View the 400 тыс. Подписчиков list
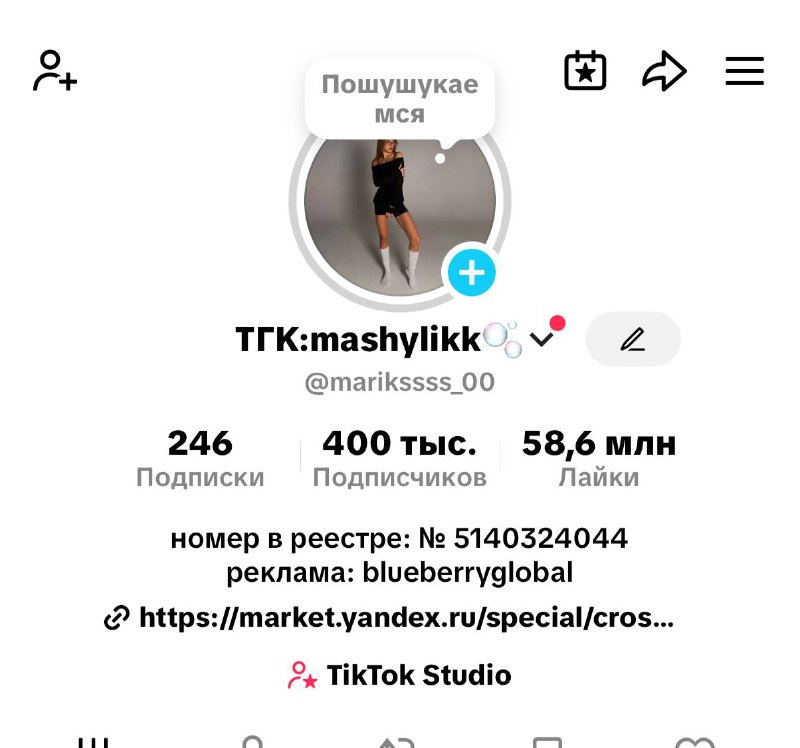This screenshot has height=748, width=800. tap(399, 458)
